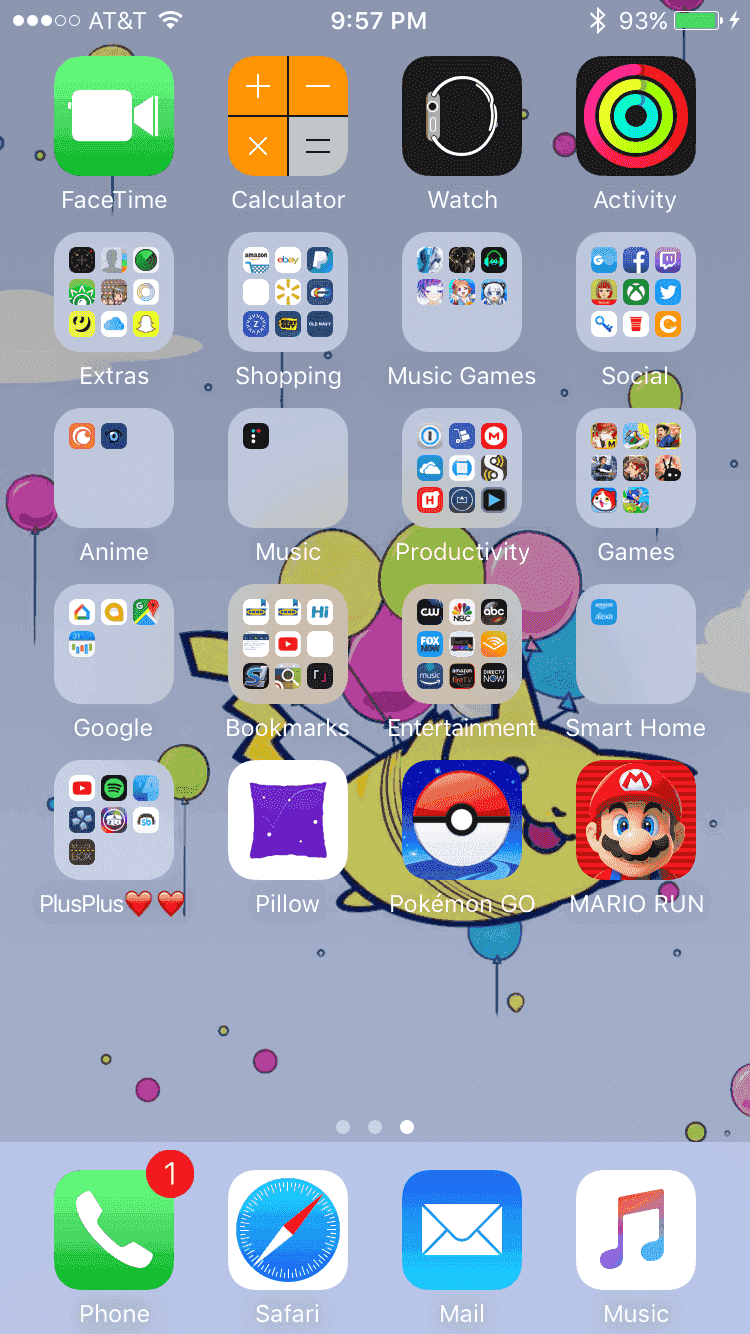750x1334 pixels.
Task: Open the Smart Home folder
Action: 636,644
